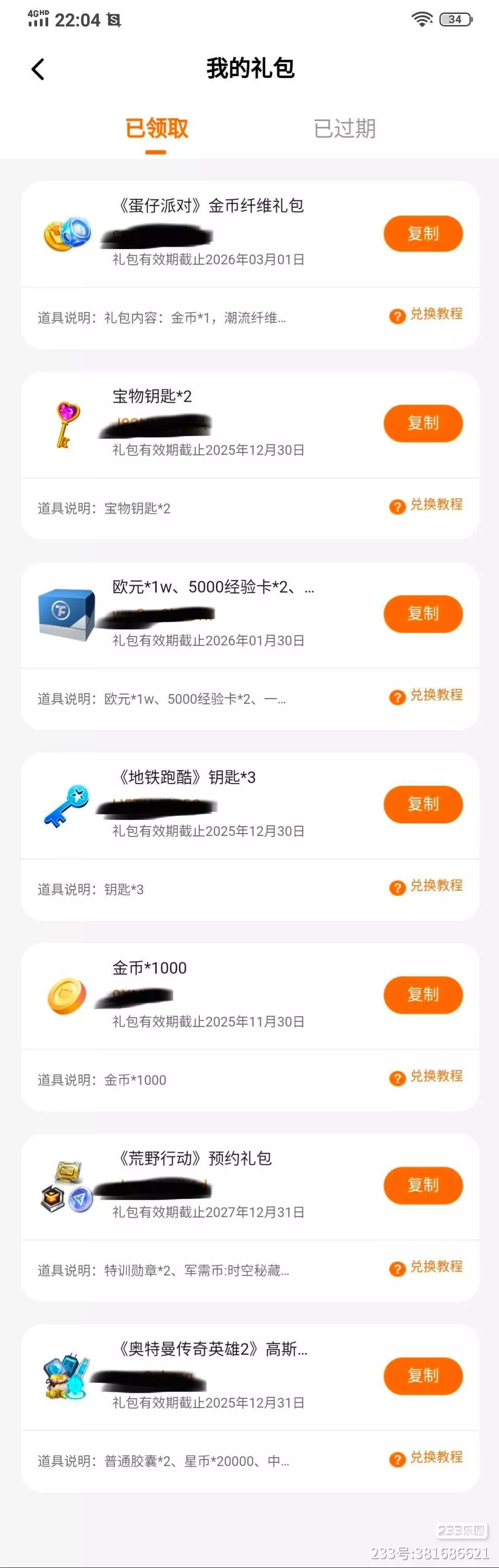499x1568 pixels.
Task: Copy the 《荒野行动》预约礼包 code
Action: [423, 1185]
